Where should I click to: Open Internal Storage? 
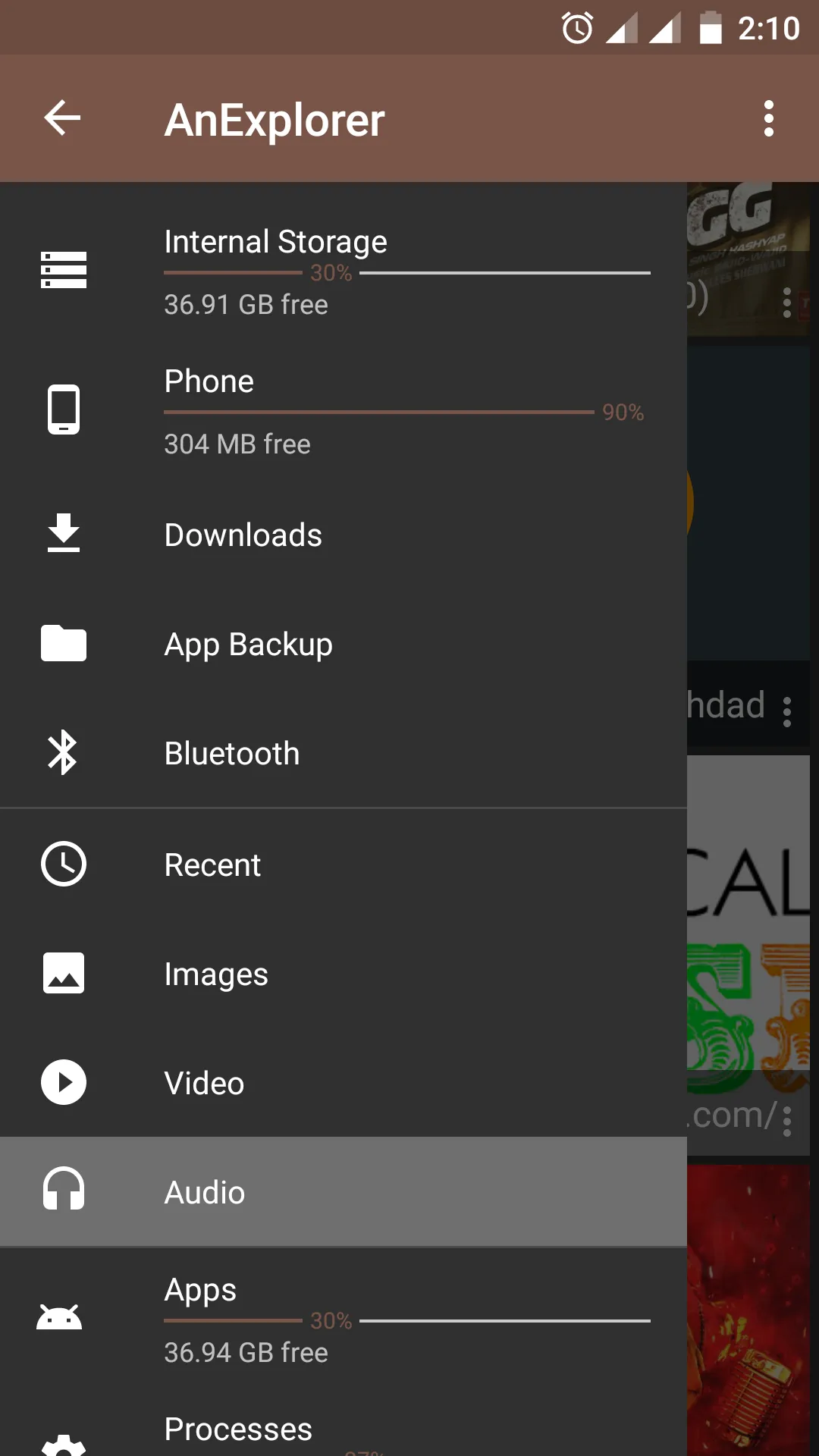[x=343, y=271]
